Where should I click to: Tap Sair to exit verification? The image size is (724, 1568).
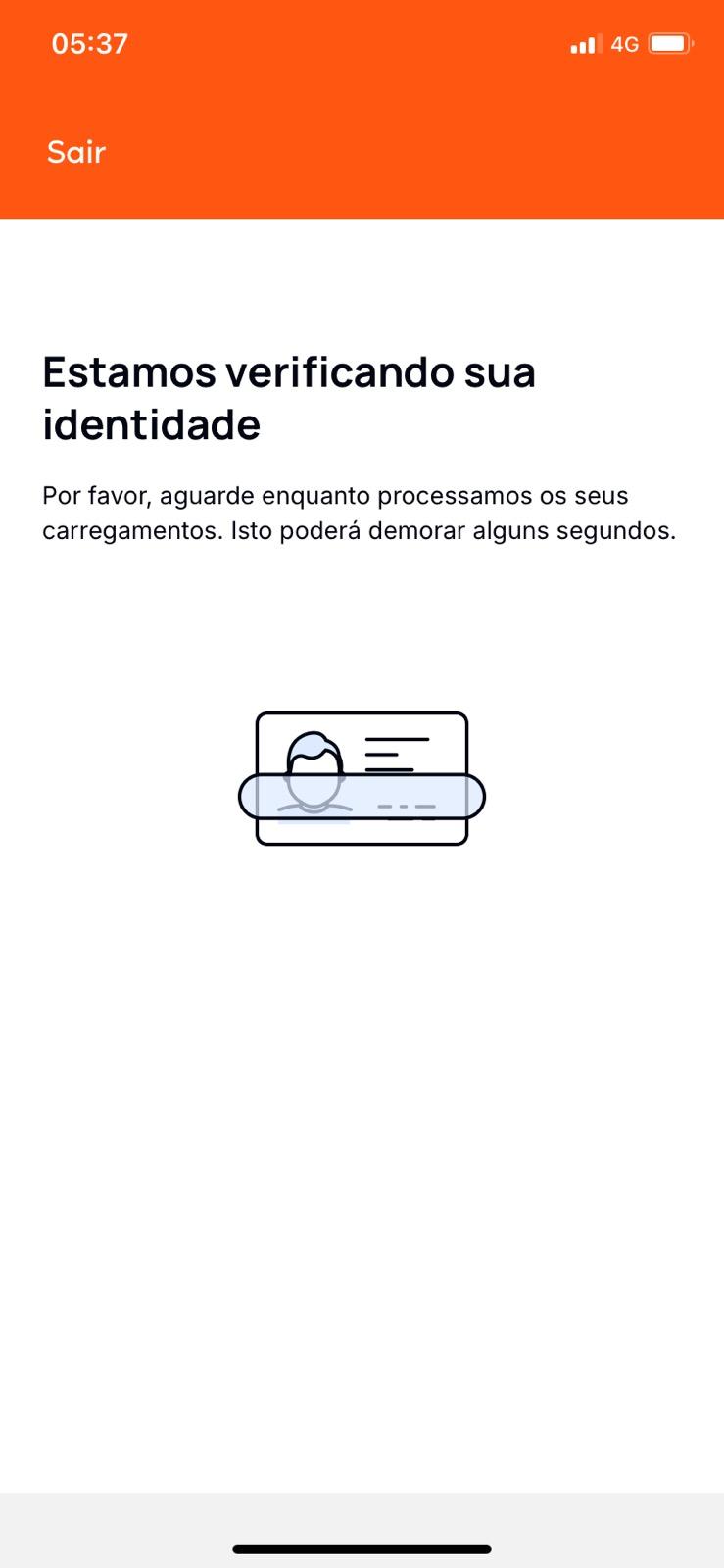pos(75,152)
